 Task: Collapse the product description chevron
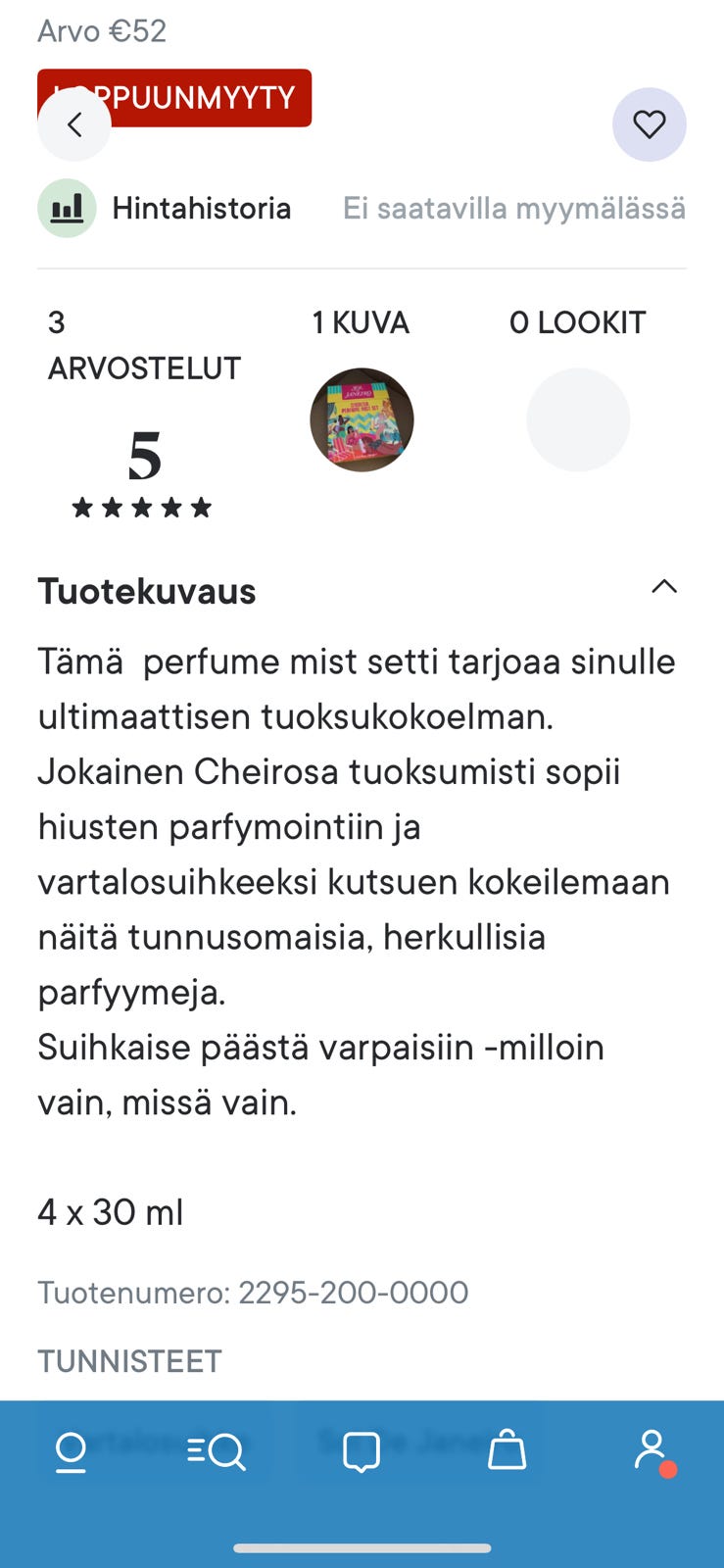pyautogui.click(x=665, y=586)
